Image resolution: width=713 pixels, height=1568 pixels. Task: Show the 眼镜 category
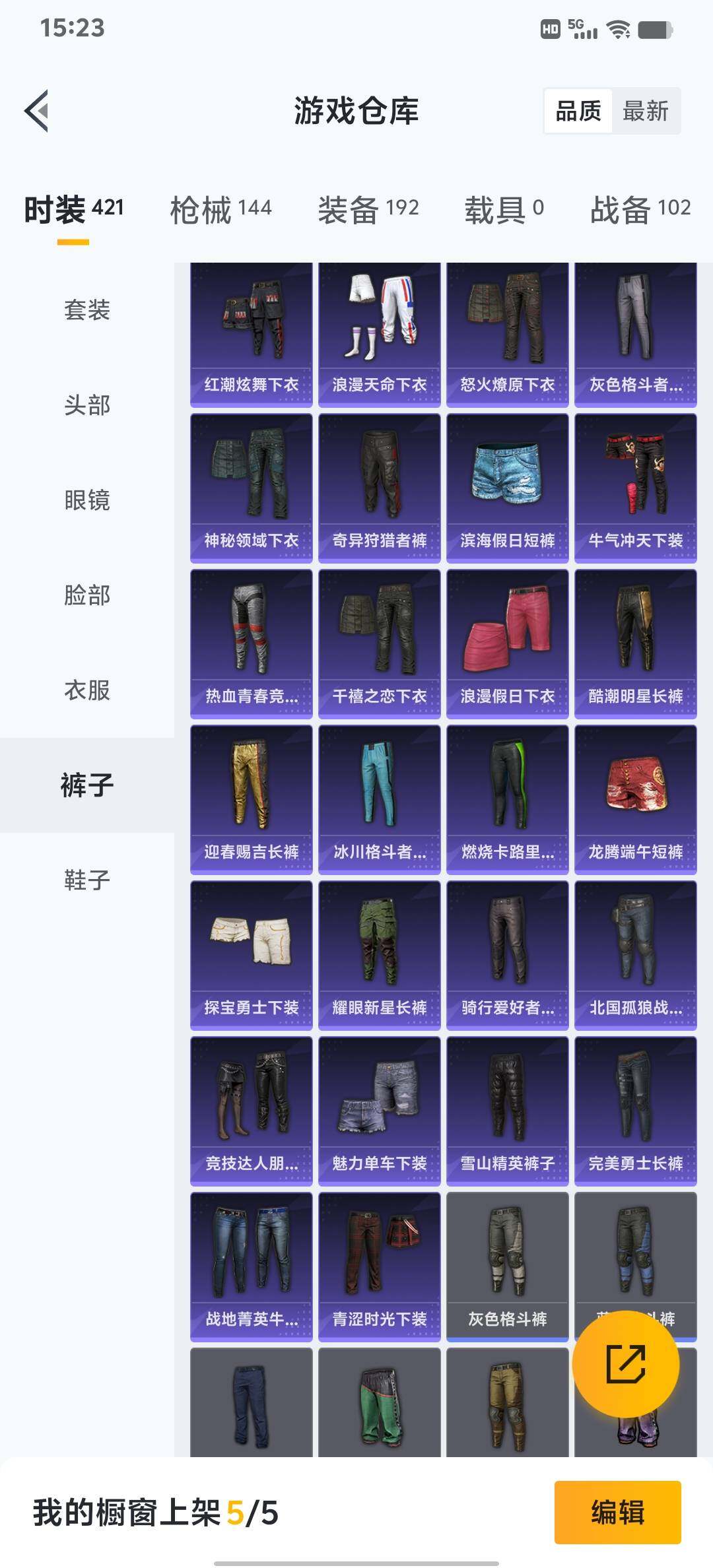tap(87, 500)
